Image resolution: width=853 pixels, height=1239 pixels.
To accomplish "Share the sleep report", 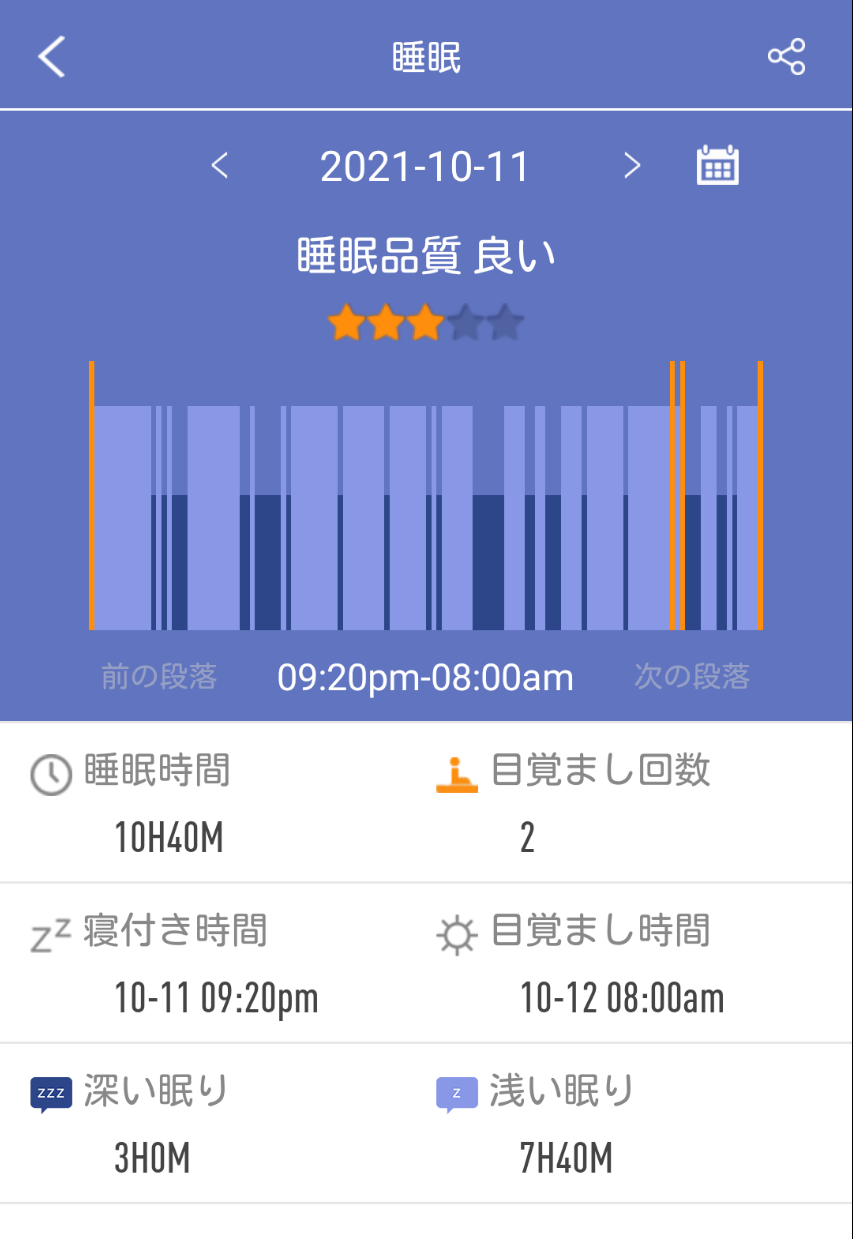I will click(x=786, y=57).
